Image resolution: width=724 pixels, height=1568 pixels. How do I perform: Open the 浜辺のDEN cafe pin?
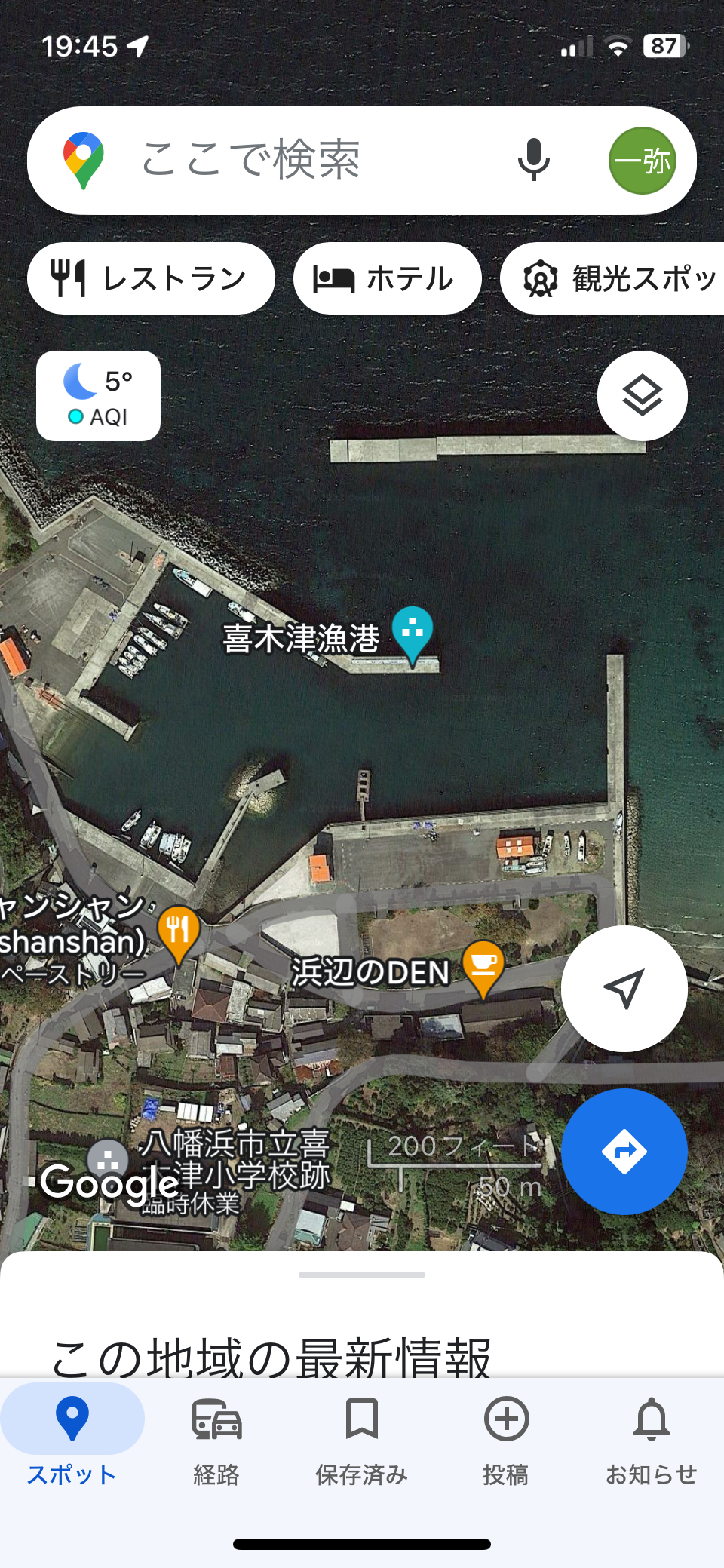[483, 968]
